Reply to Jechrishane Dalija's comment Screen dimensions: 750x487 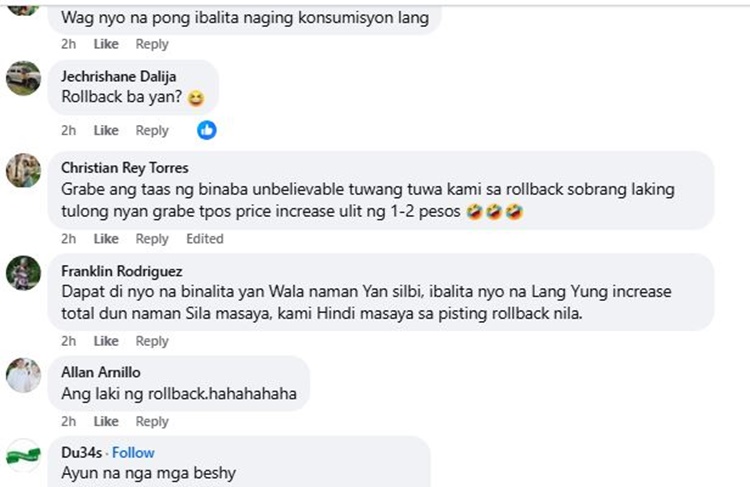pyautogui.click(x=152, y=131)
